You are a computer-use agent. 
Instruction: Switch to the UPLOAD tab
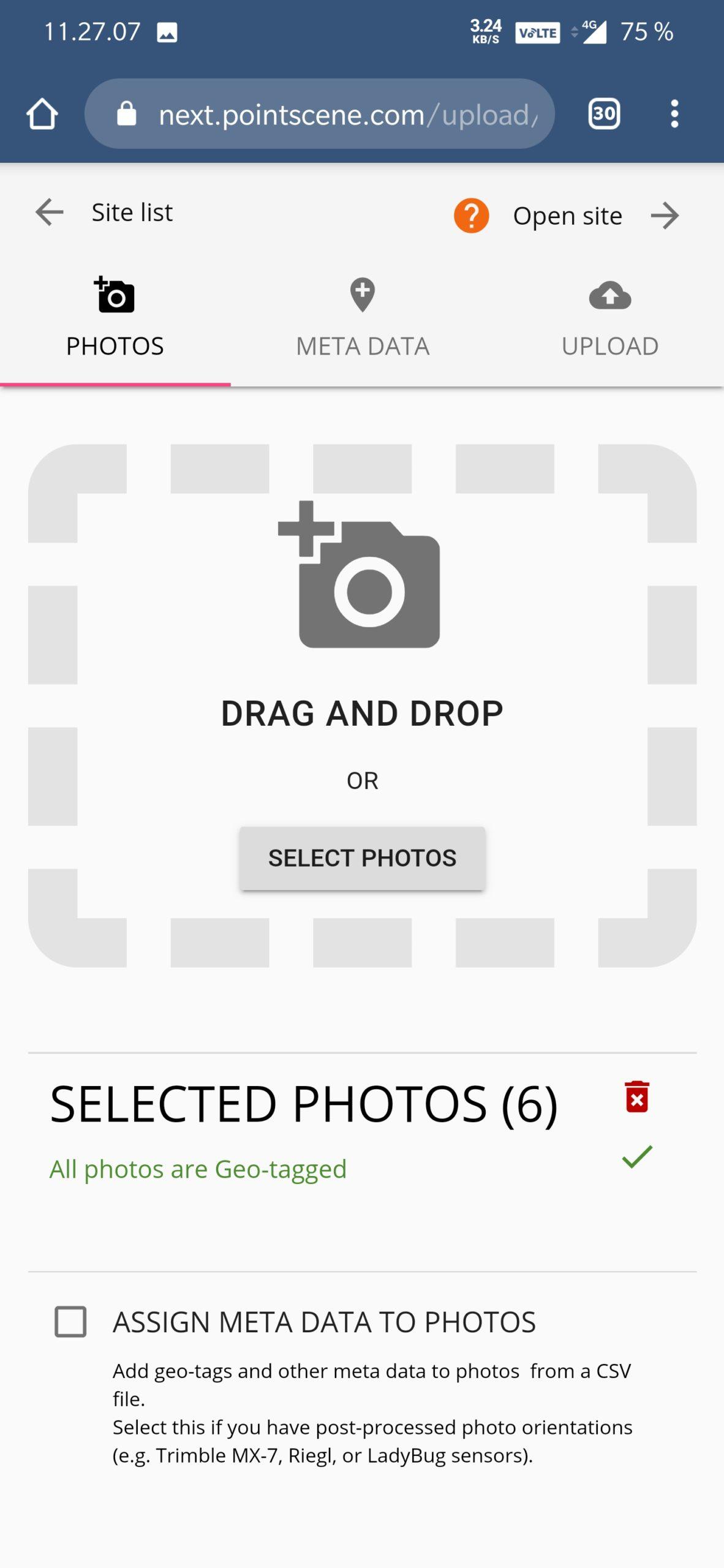pyautogui.click(x=610, y=318)
